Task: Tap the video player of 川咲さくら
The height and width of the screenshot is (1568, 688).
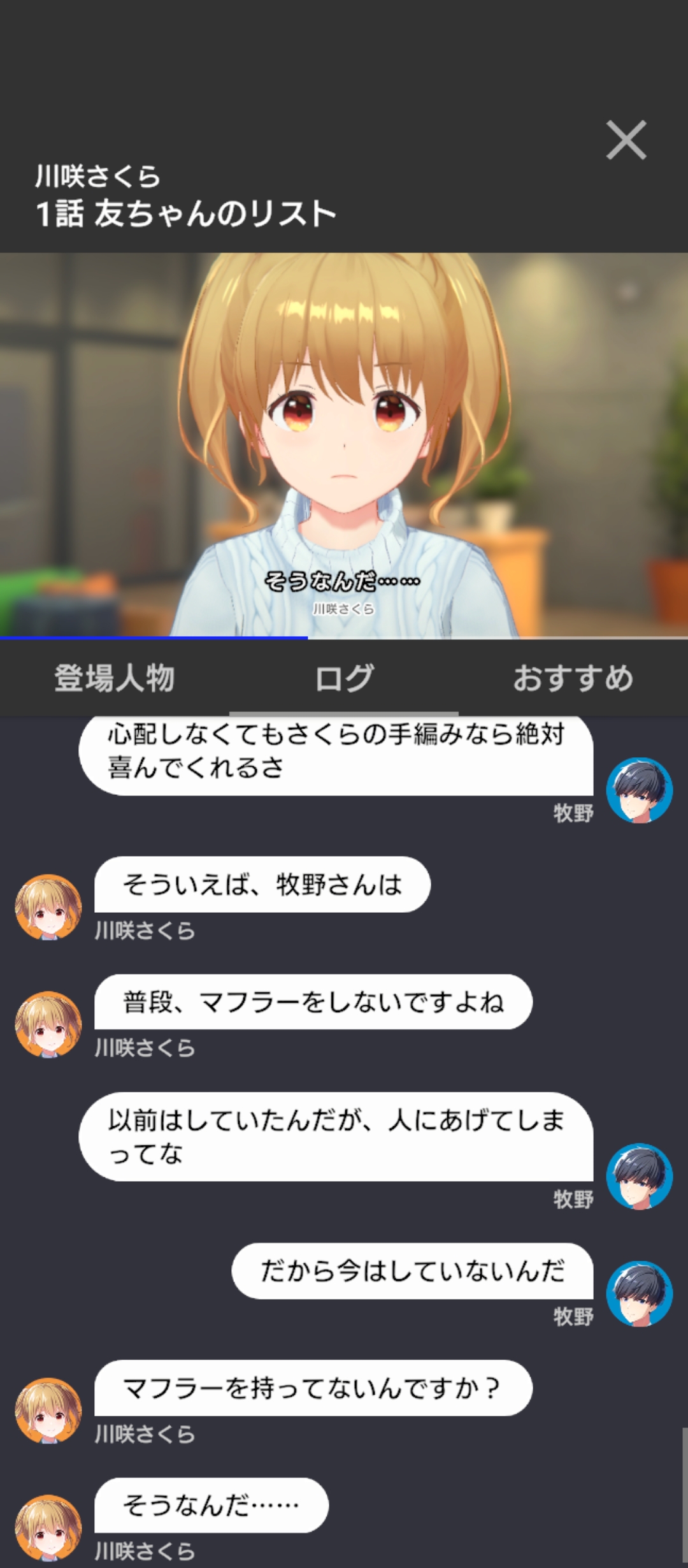Action: [x=344, y=445]
